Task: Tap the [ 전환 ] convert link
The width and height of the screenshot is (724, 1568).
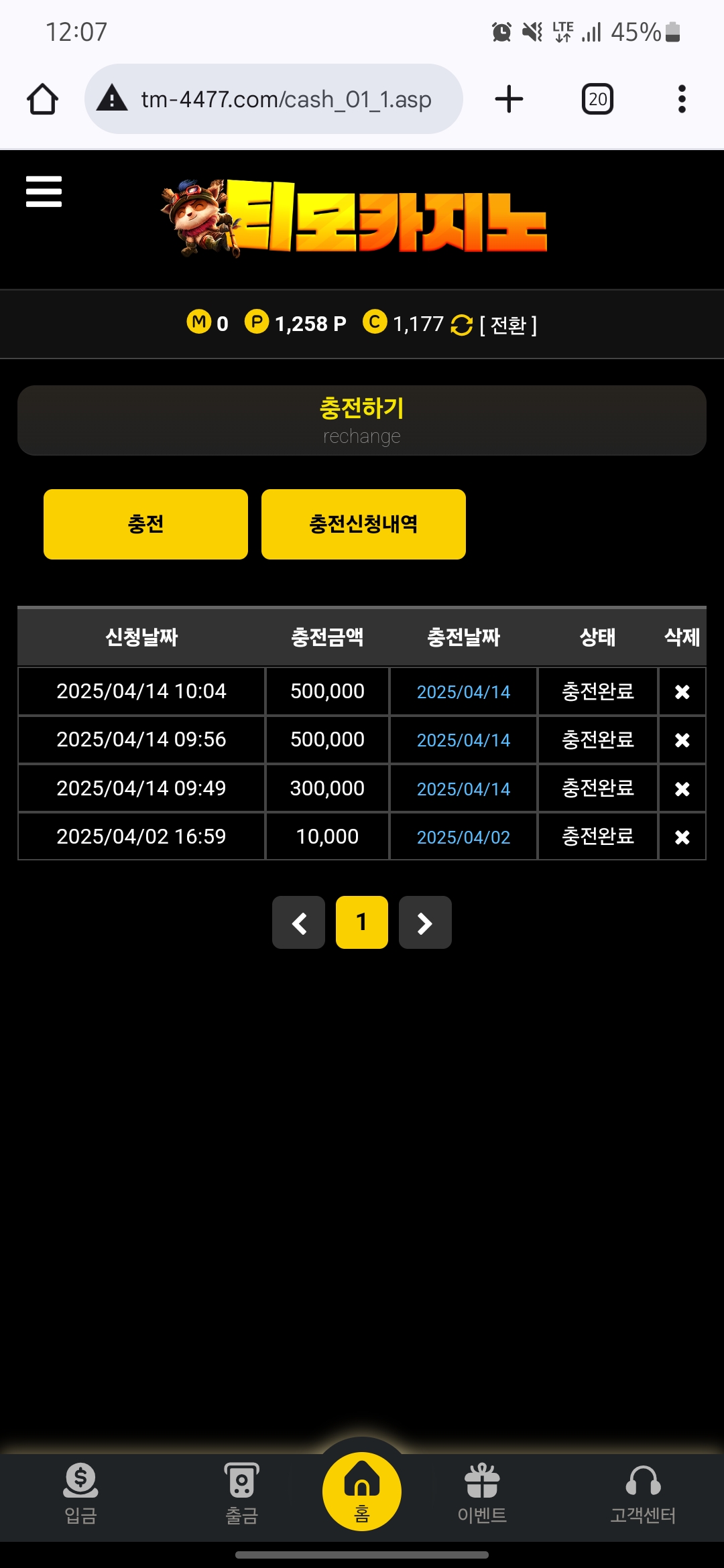Action: 508,325
